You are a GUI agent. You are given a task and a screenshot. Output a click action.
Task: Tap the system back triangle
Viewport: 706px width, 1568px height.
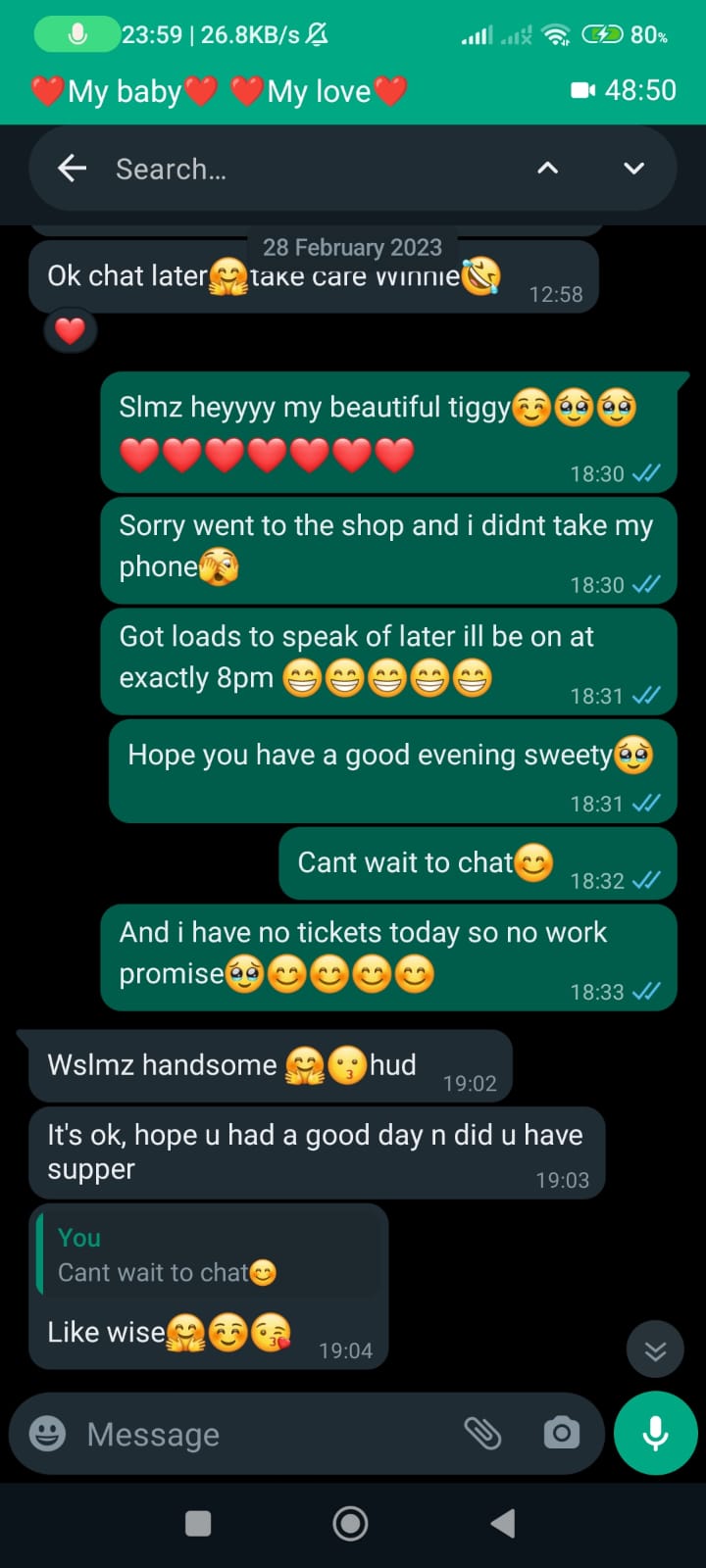tap(503, 1523)
